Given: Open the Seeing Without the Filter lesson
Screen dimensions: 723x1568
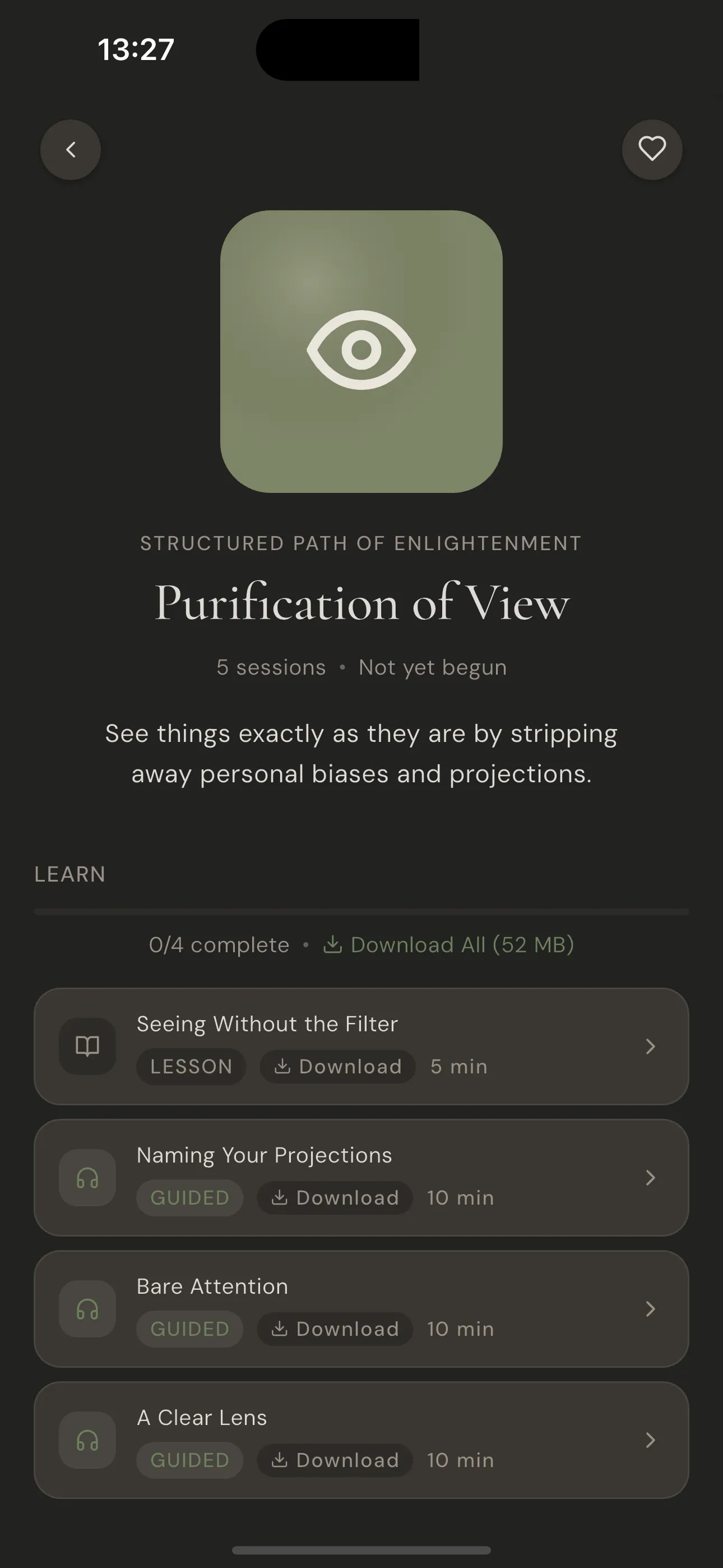Looking at the screenshot, I should pos(361,1046).
